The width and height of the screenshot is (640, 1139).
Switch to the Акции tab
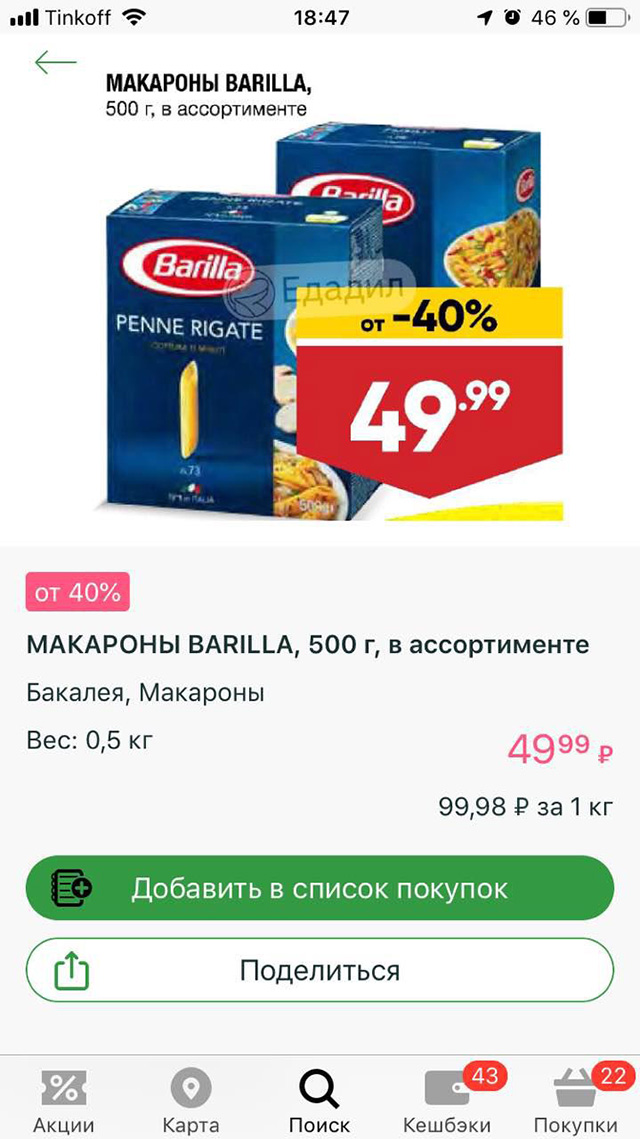(x=64, y=1100)
